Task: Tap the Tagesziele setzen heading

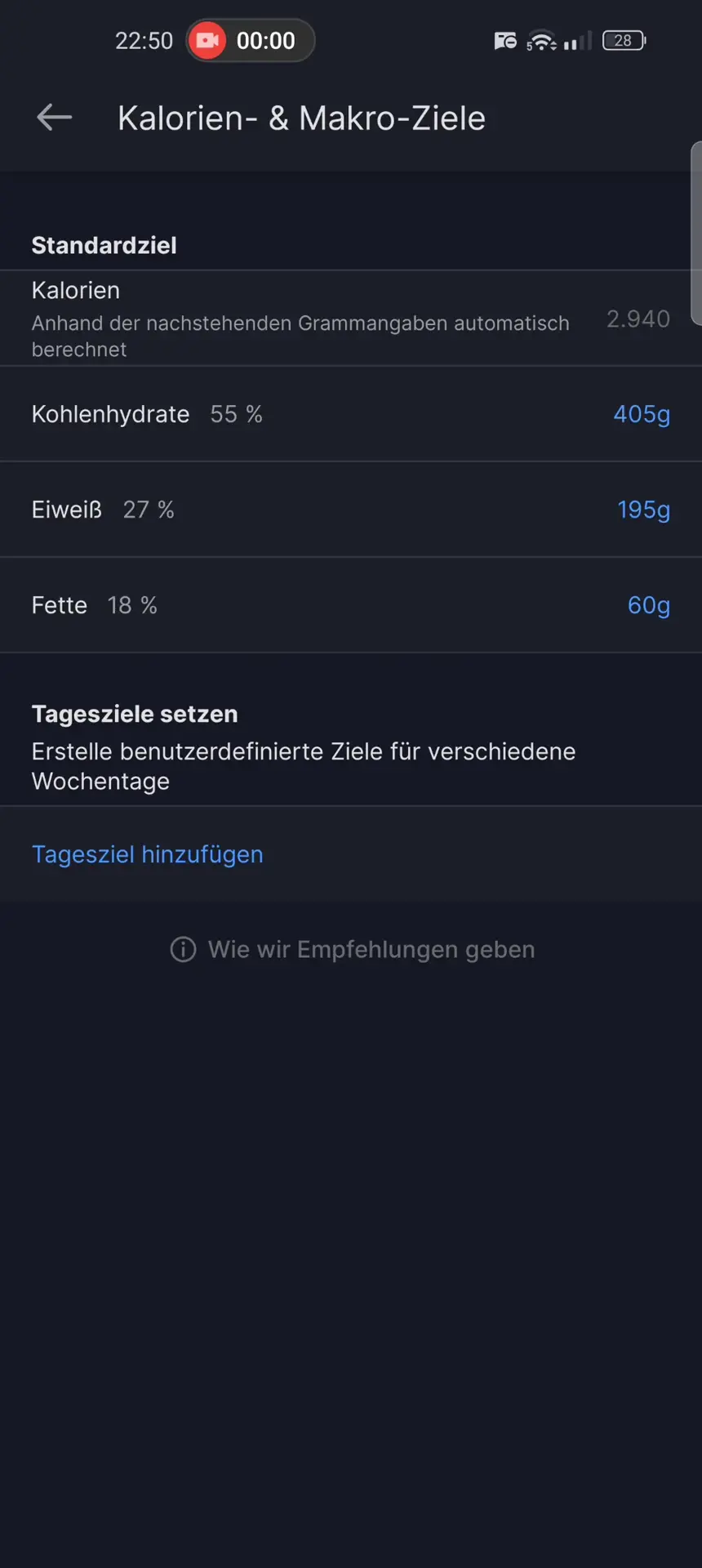Action: click(135, 713)
